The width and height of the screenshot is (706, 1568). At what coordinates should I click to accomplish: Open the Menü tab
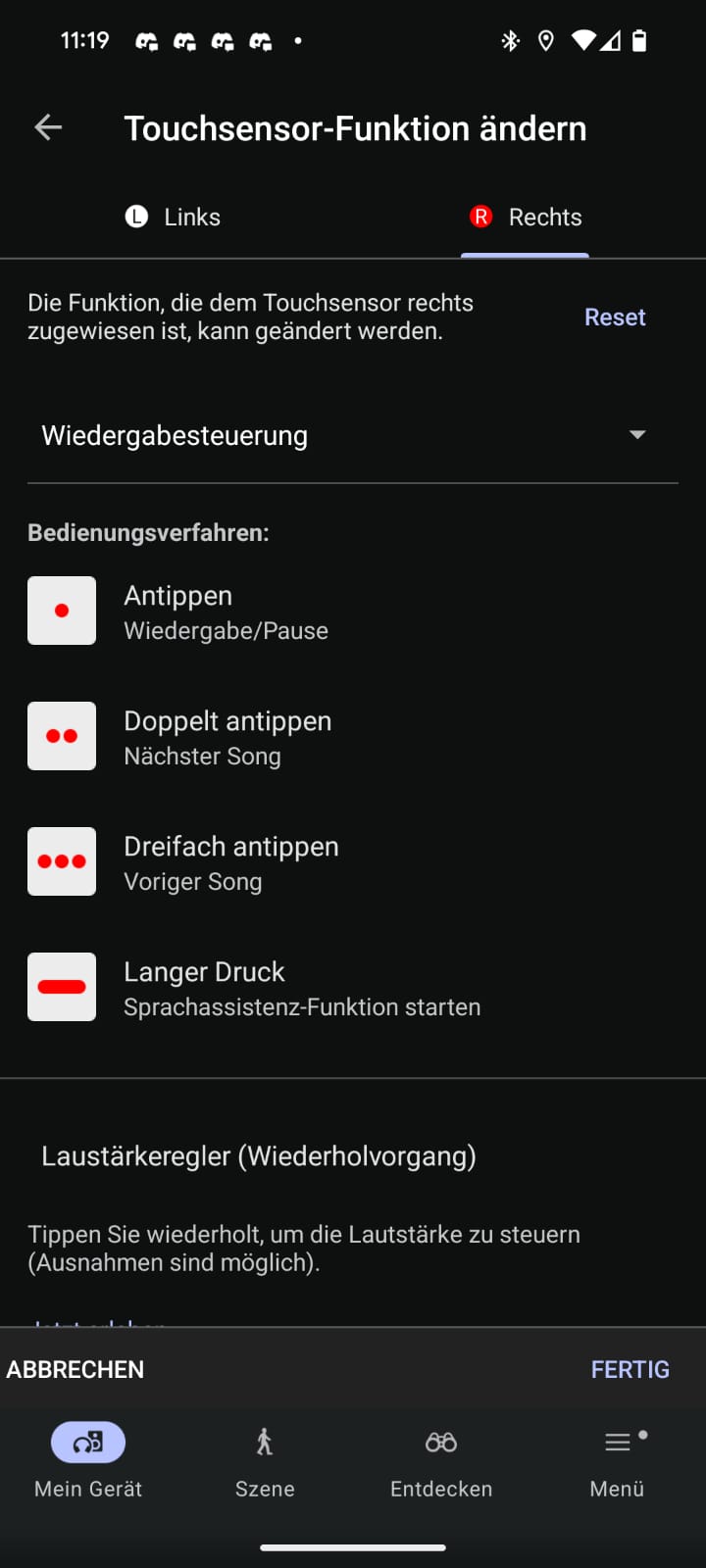tap(617, 1460)
